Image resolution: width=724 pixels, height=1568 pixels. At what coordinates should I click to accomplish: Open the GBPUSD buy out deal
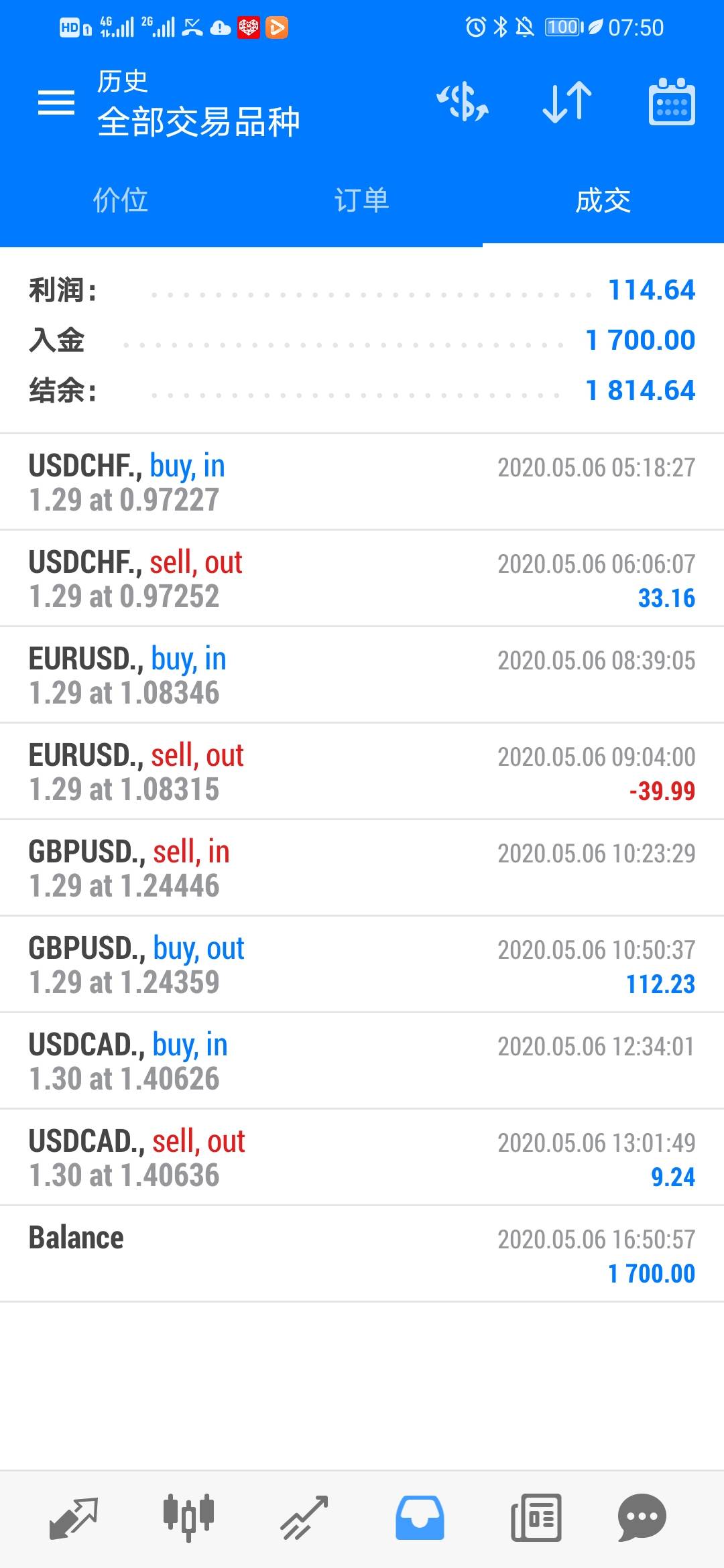pyautogui.click(x=362, y=964)
